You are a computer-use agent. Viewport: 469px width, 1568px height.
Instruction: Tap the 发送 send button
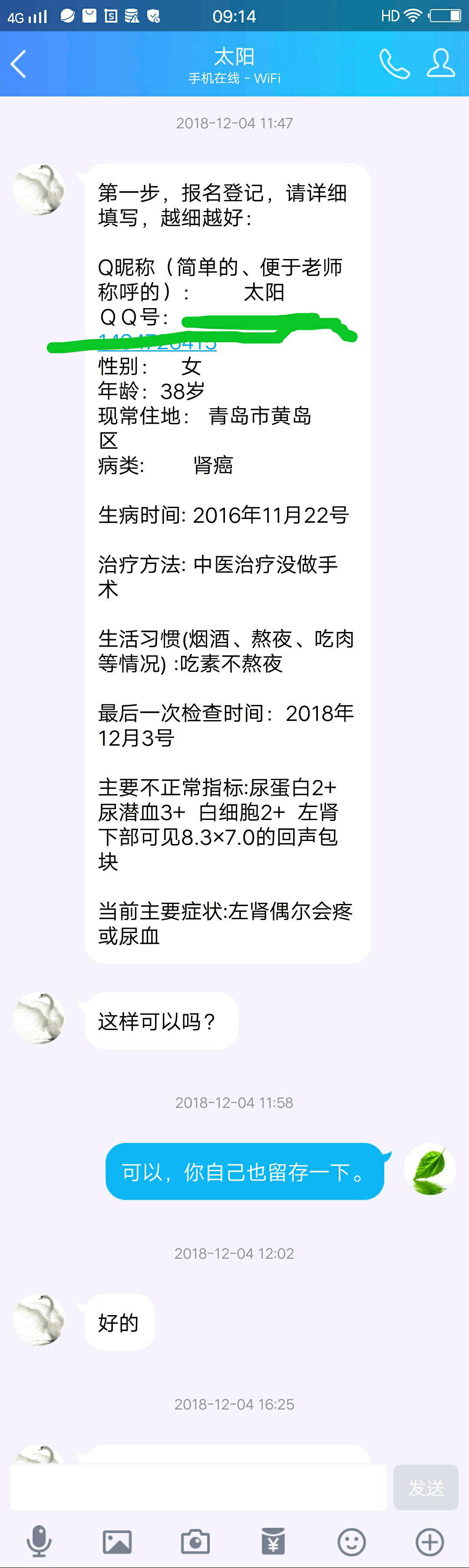pyautogui.click(x=425, y=1487)
